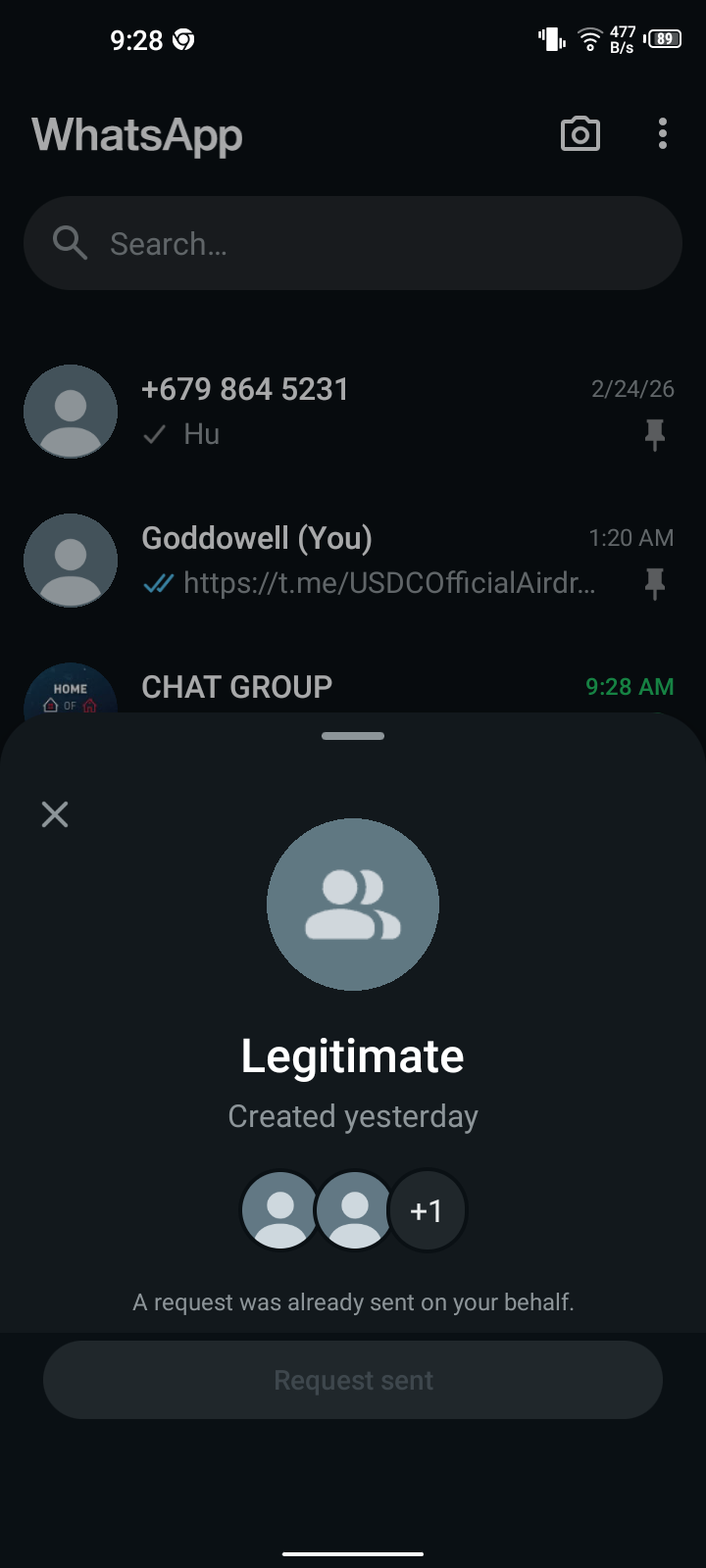The width and height of the screenshot is (706, 1568).
Task: Tap the bottom sheet drag handle
Action: tap(353, 736)
